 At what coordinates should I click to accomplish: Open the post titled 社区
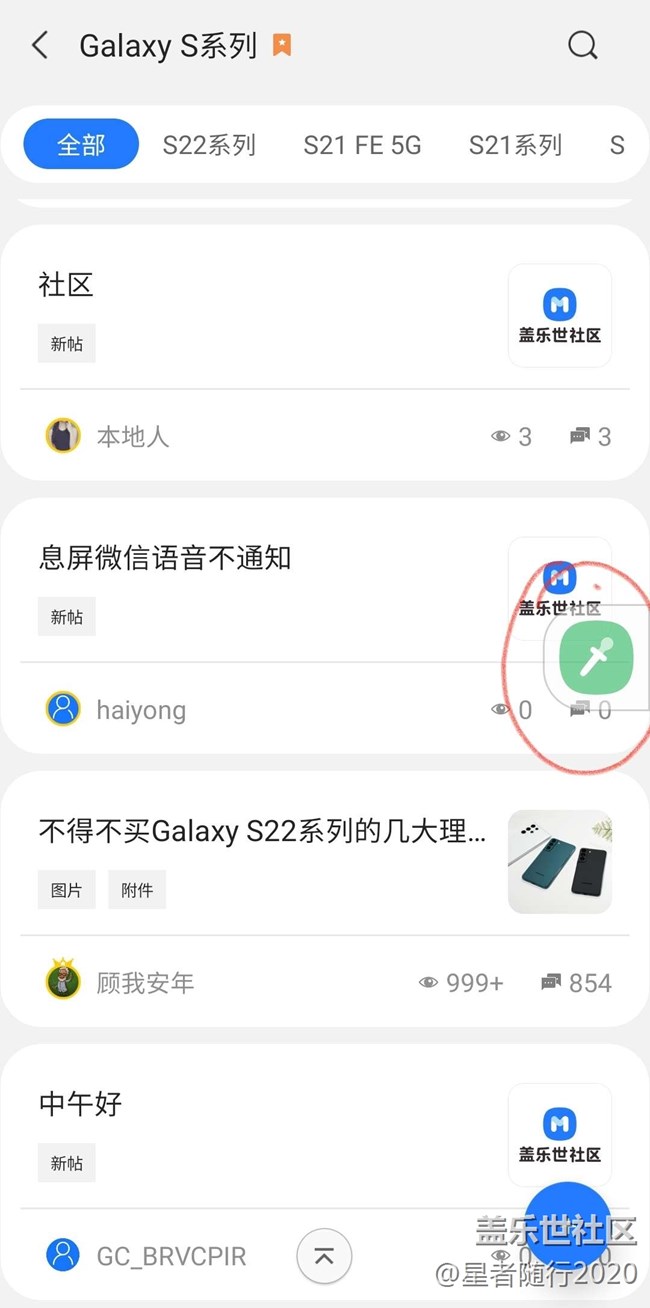(x=66, y=285)
